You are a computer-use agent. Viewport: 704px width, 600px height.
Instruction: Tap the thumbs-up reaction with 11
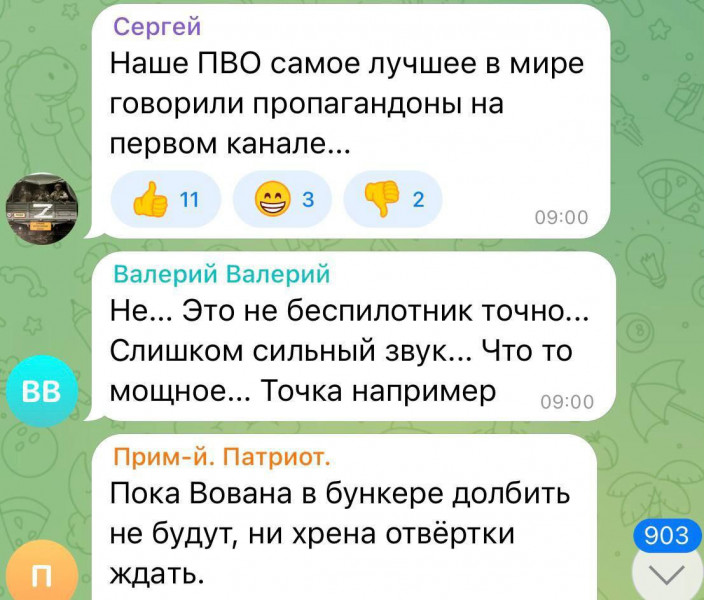(167, 201)
